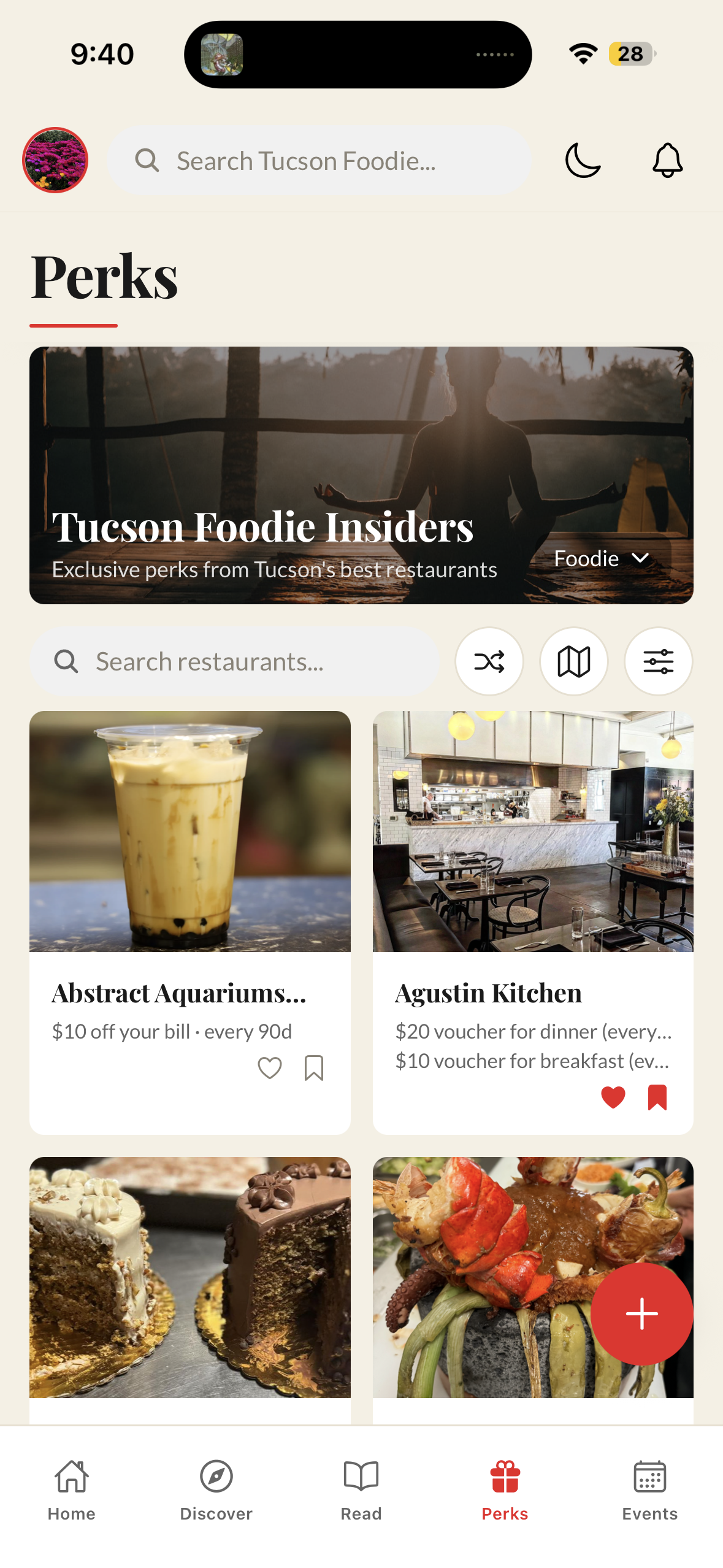The height and width of the screenshot is (1568, 723).
Task: Shuffle the restaurant perks
Action: tap(489, 661)
